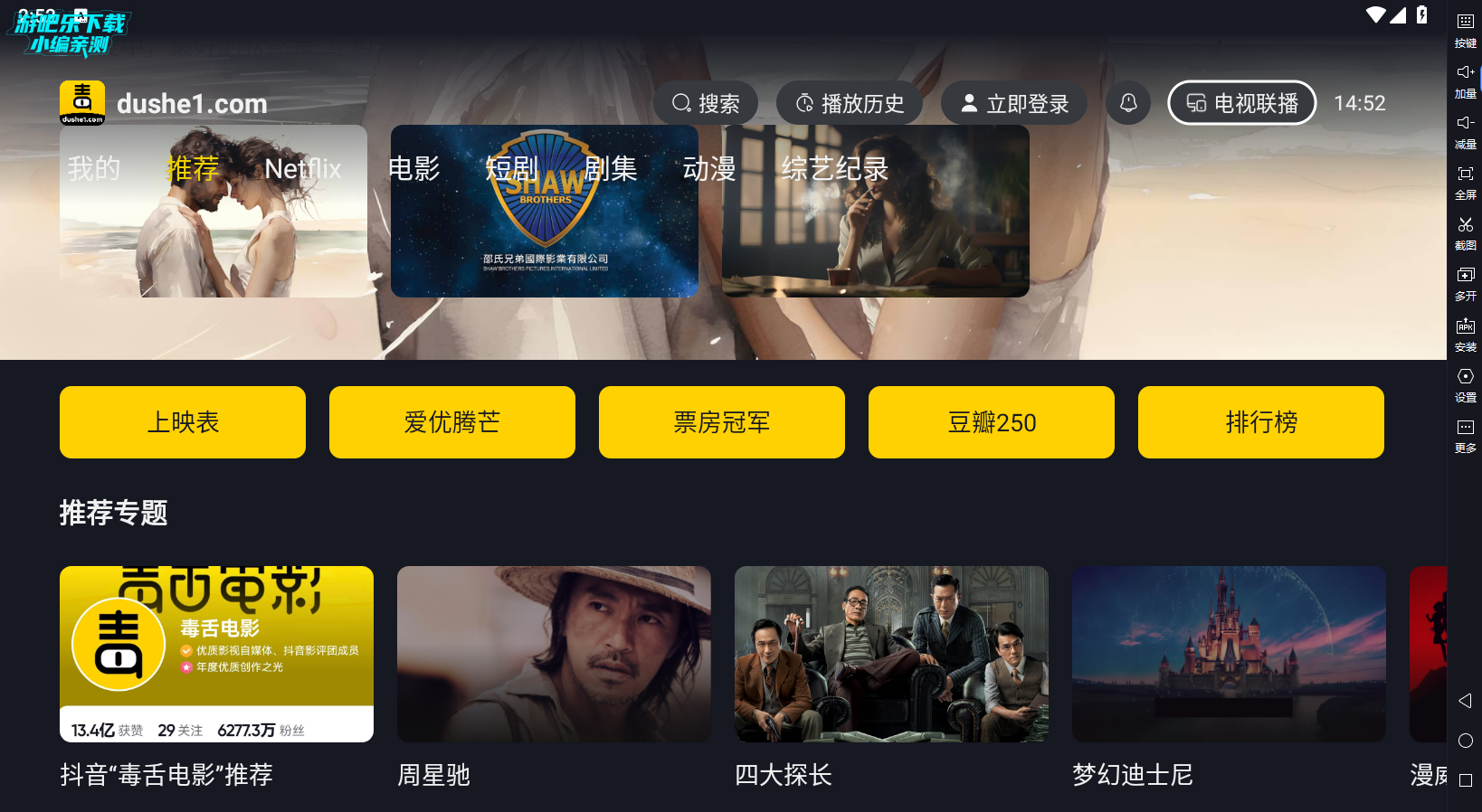Switch to the 综艺纪录 tab
Image resolution: width=1482 pixels, height=812 pixels.
point(834,168)
